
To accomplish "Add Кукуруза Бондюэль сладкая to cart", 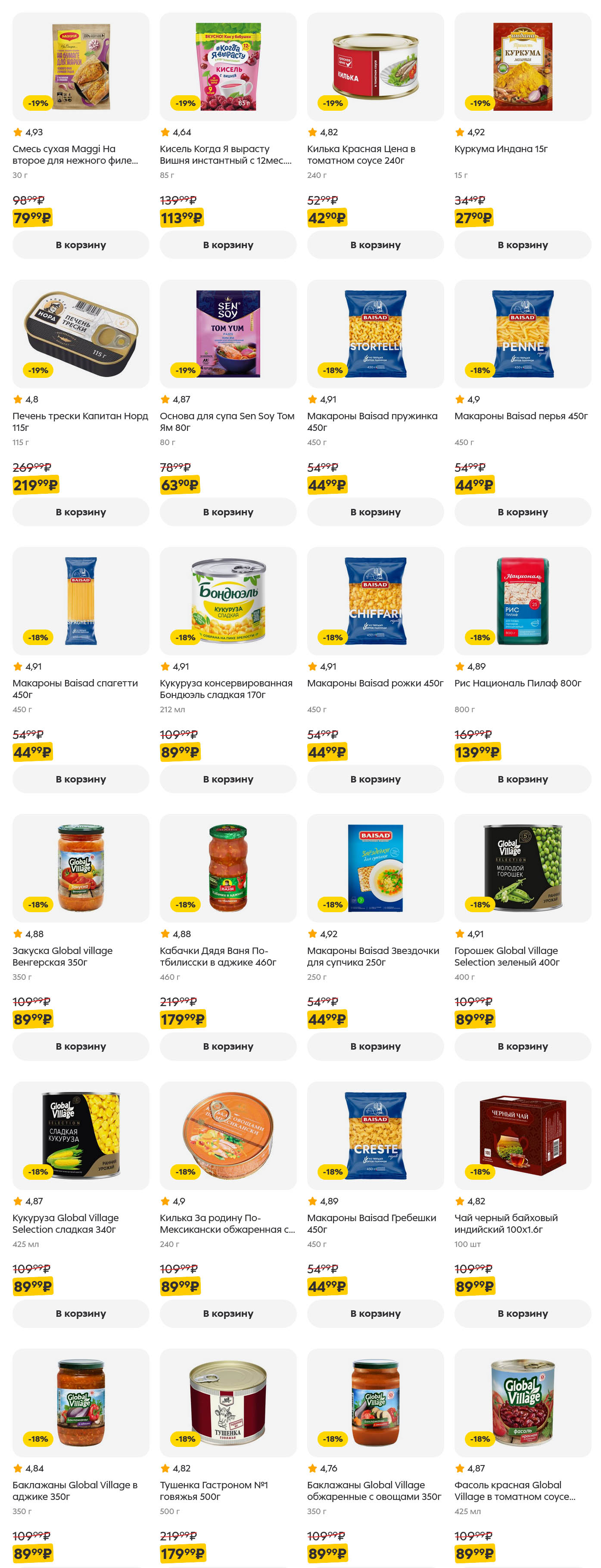I will click(227, 779).
